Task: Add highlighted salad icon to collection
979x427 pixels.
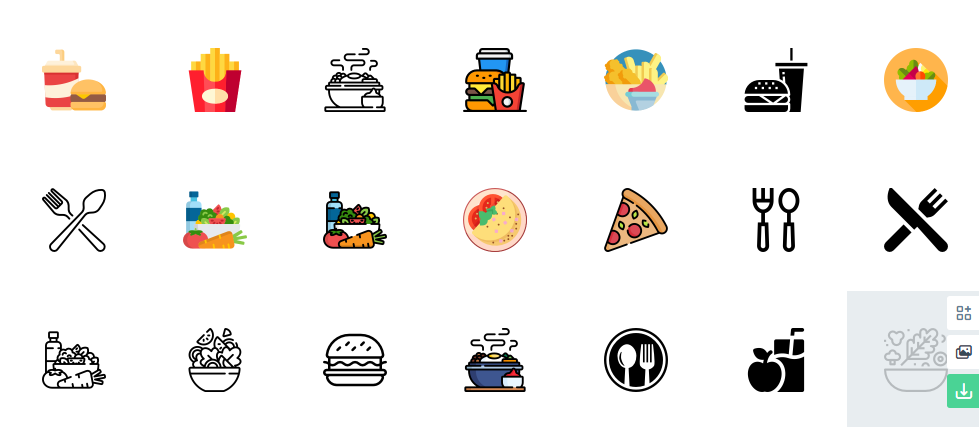Action: coord(963,313)
